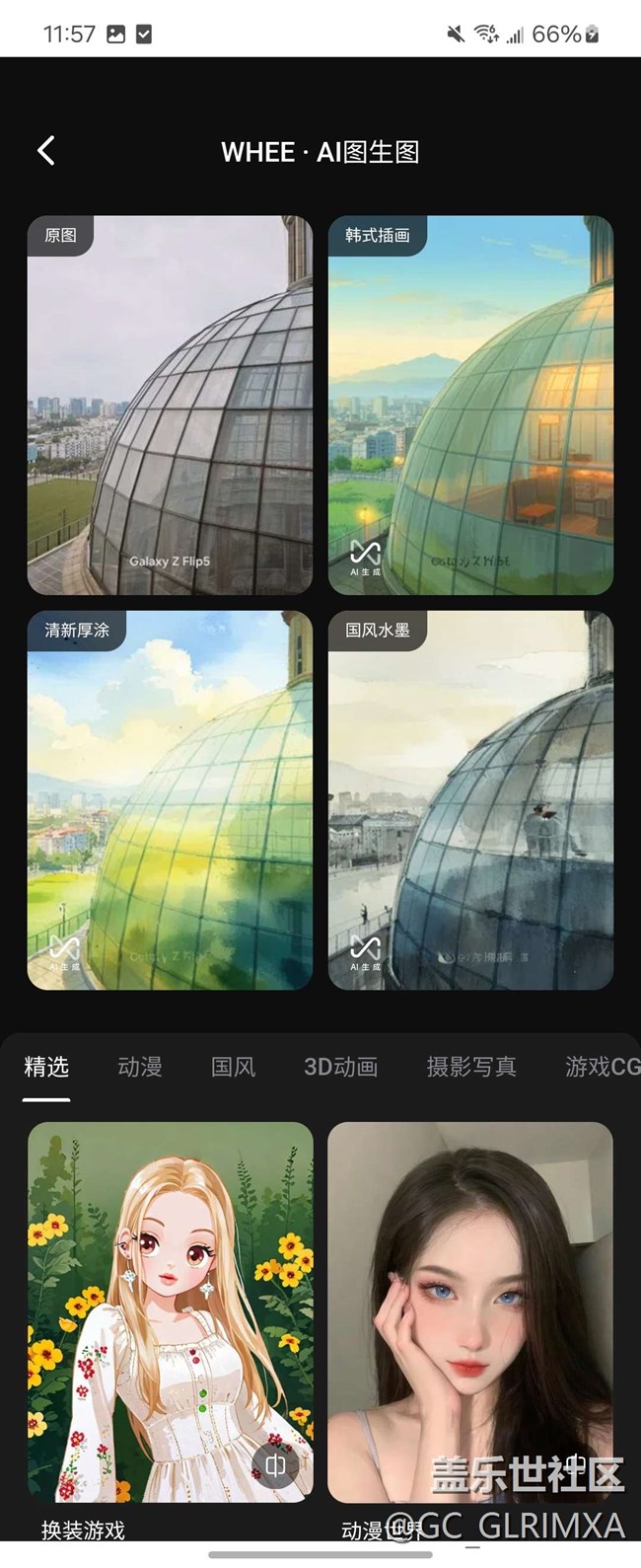The image size is (641, 1568).
Task: View the 国风水墨 ink style result
Action: tap(470, 800)
